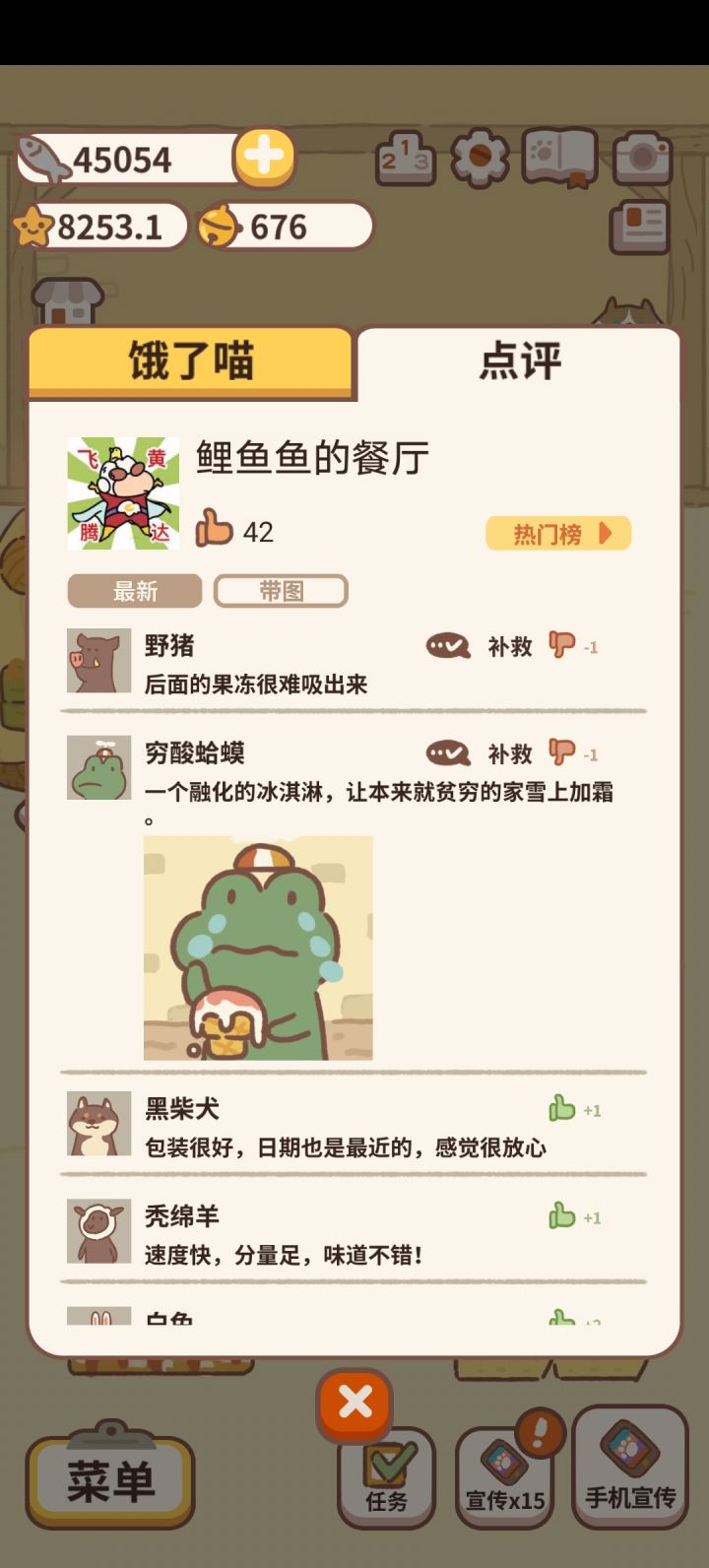Open the camera icon
The width and height of the screenshot is (709, 1568).
click(643, 158)
